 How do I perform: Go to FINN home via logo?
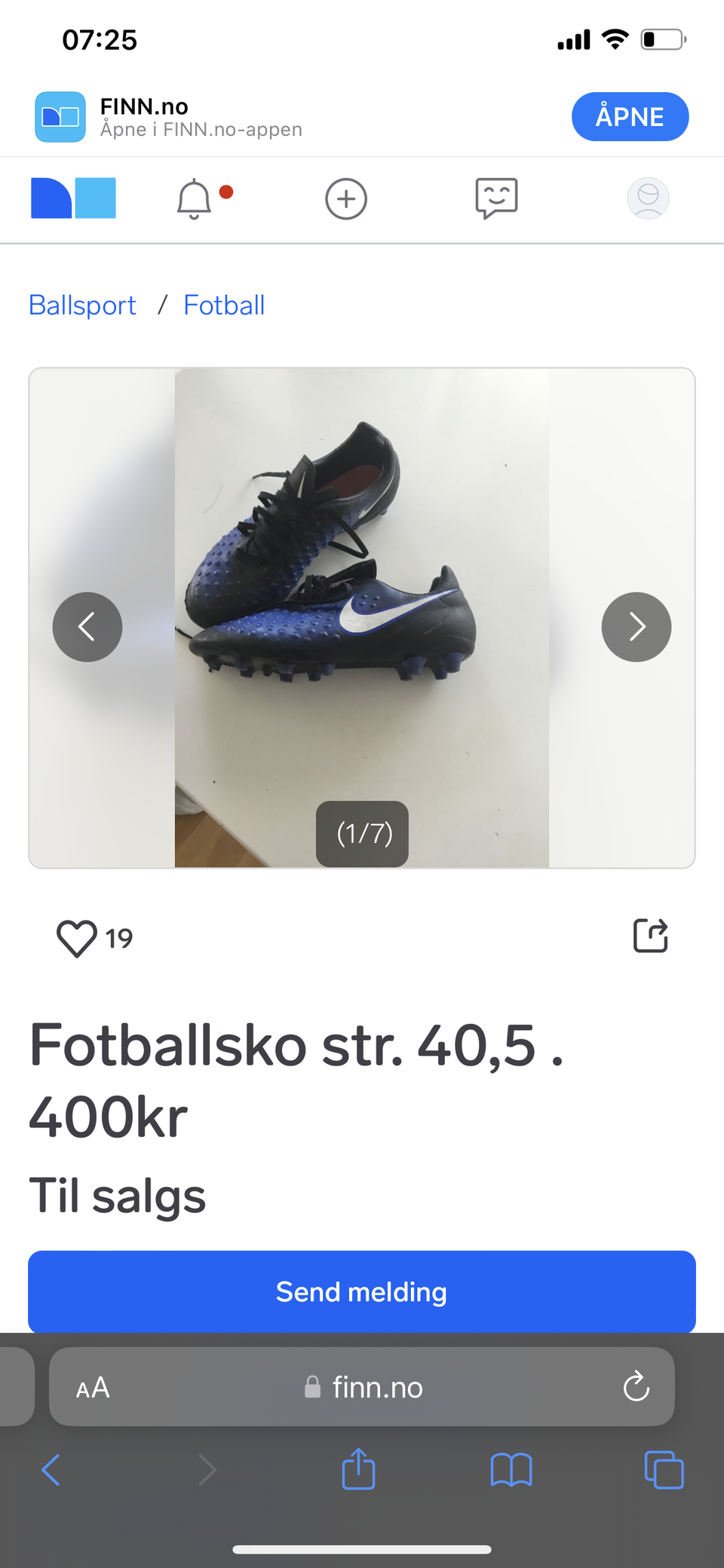coord(73,198)
